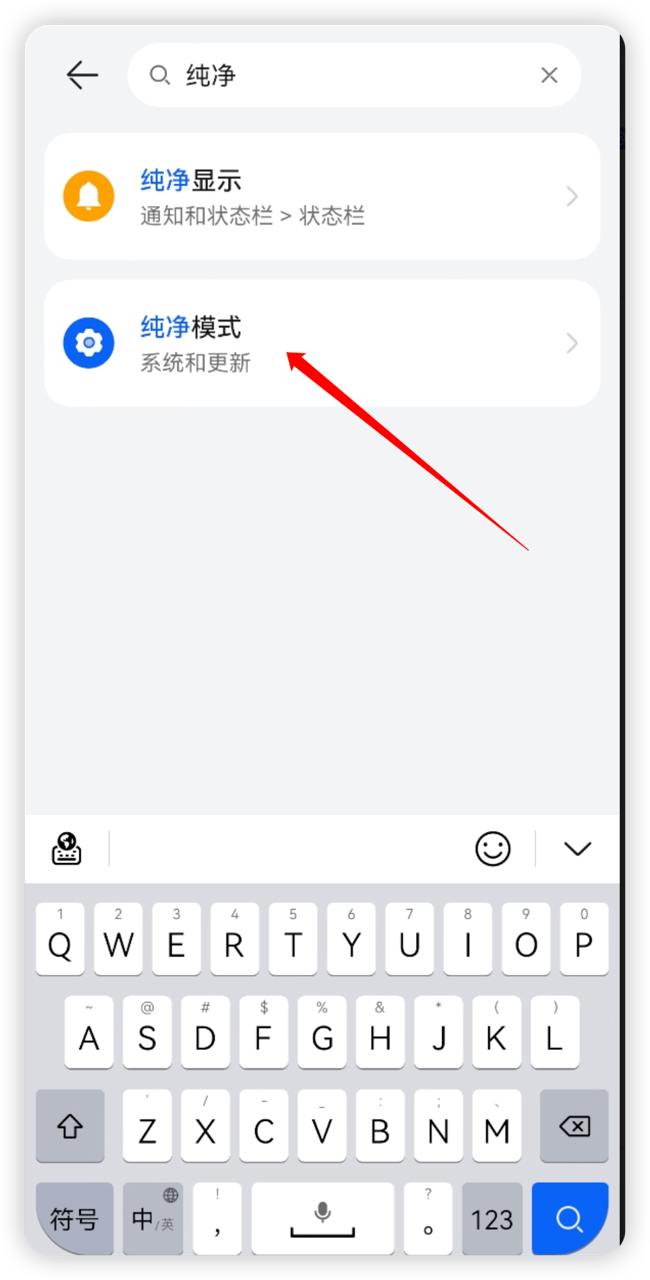
Task: Tap the search field containing 纯净
Action: 340,75
